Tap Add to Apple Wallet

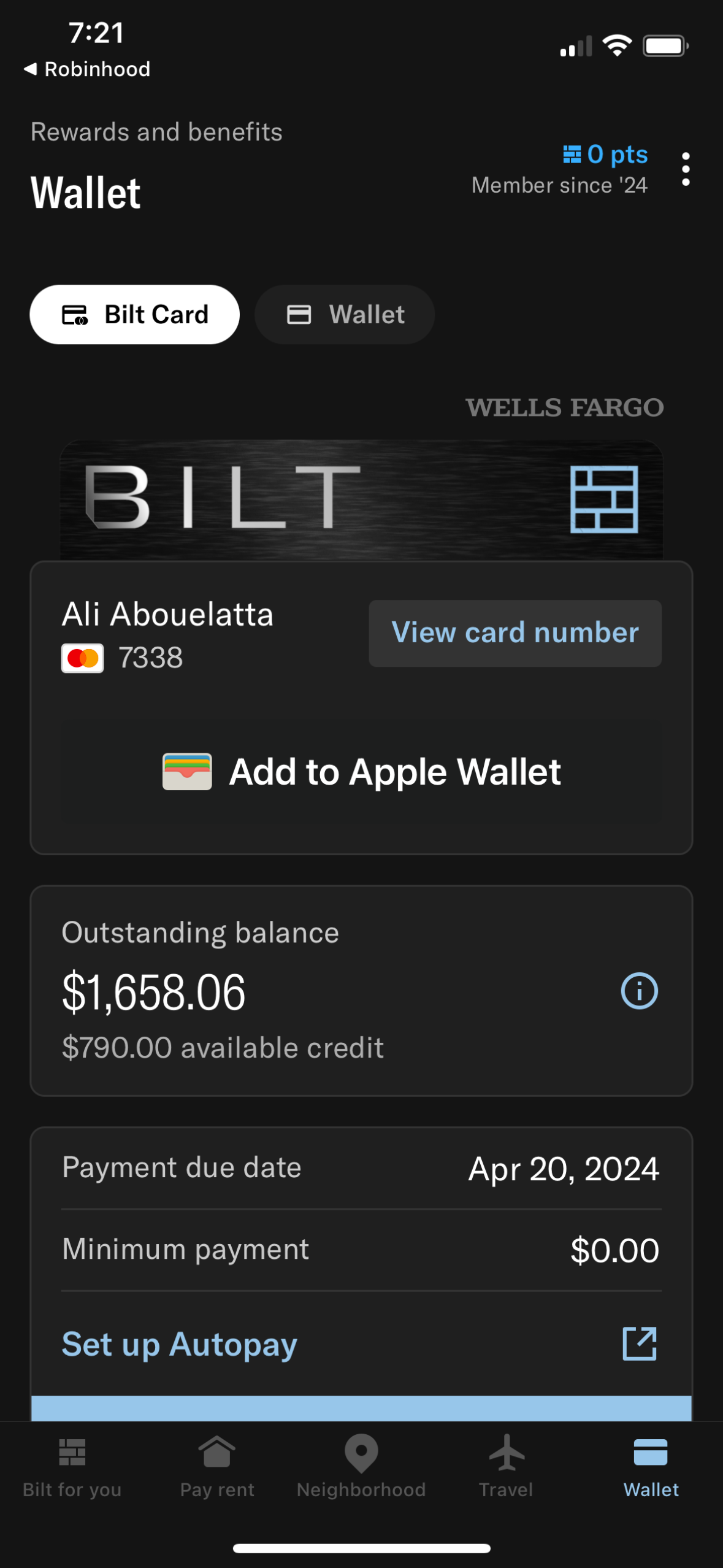click(x=361, y=772)
